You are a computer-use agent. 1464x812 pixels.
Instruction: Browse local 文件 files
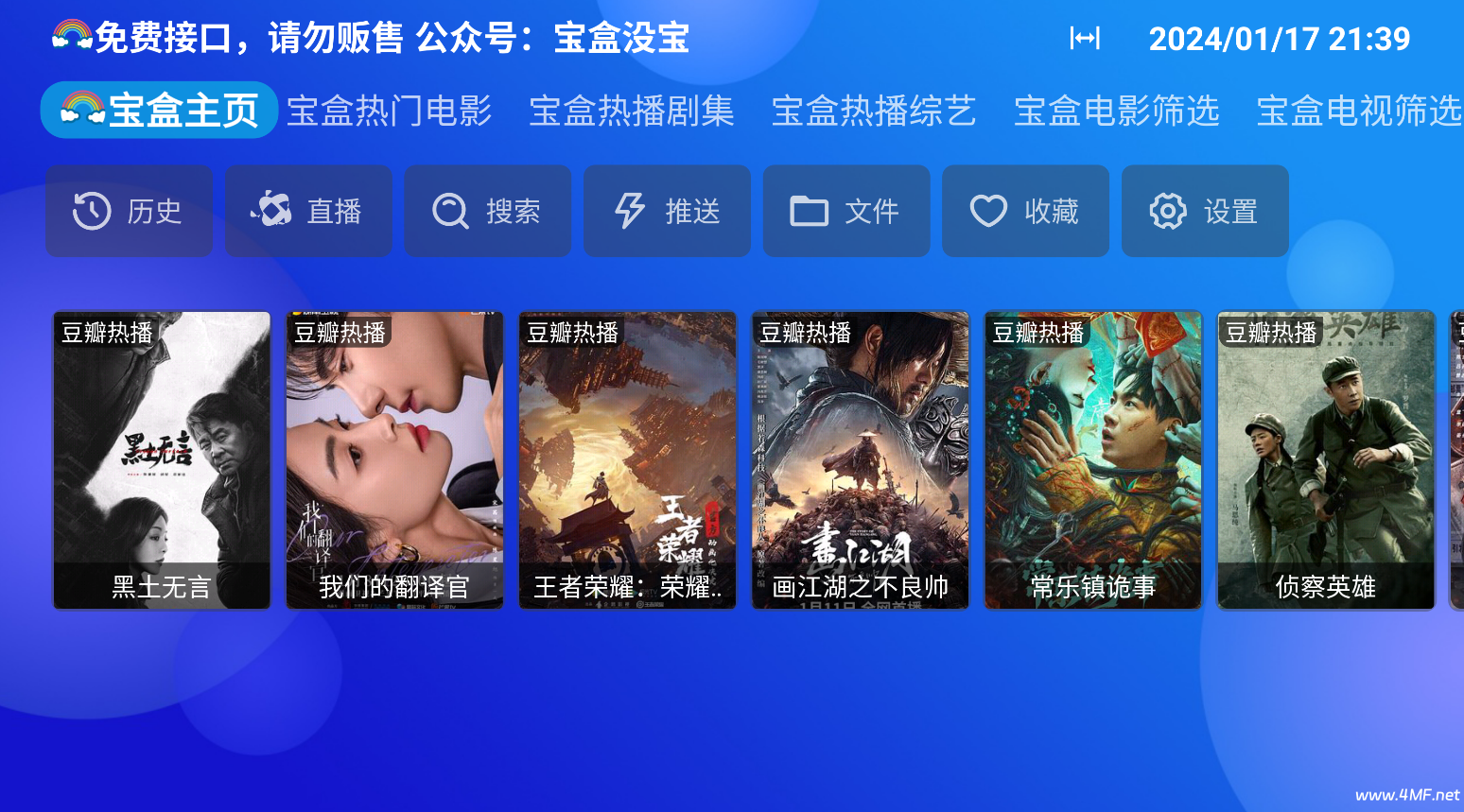(x=845, y=211)
